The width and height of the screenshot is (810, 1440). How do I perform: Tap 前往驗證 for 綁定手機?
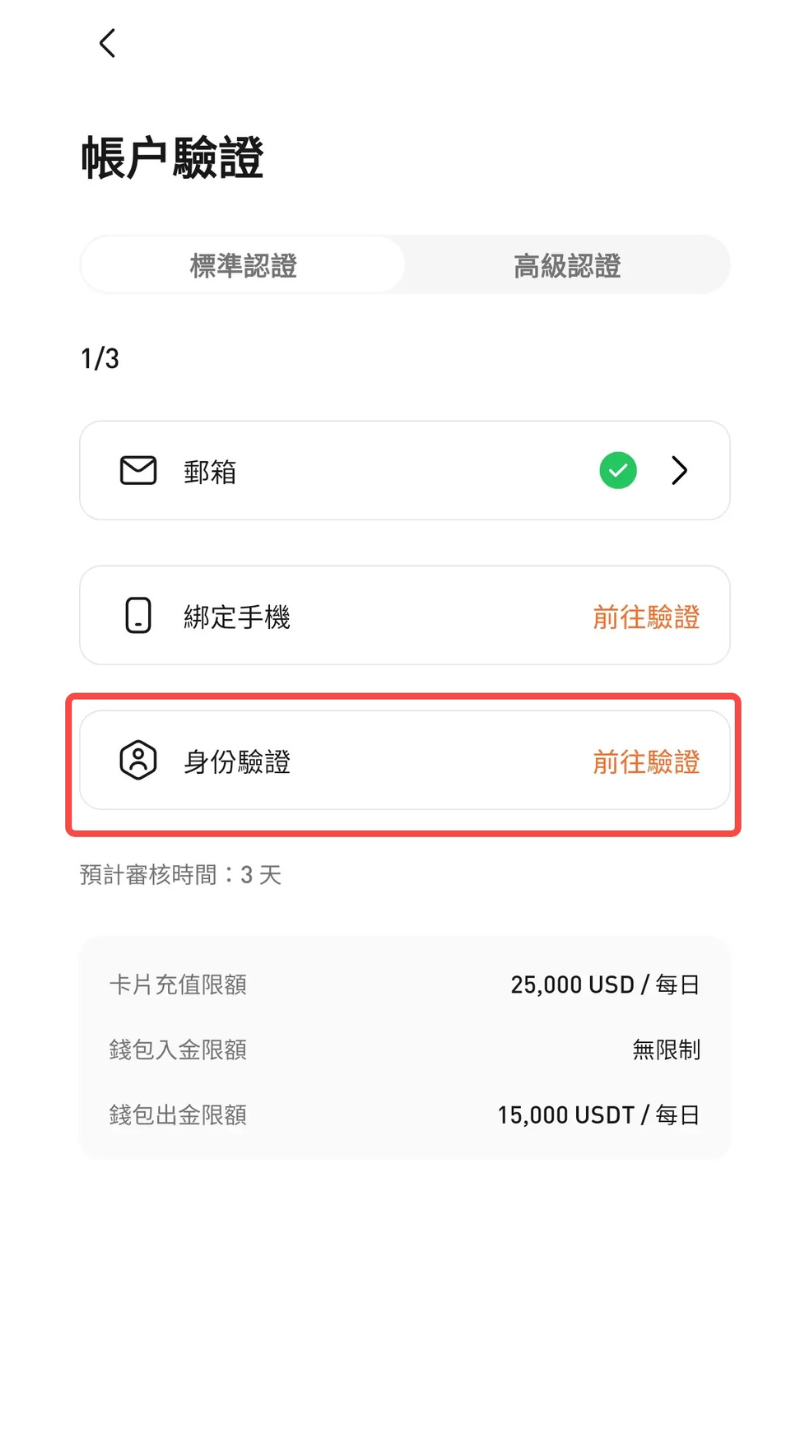[646, 617]
